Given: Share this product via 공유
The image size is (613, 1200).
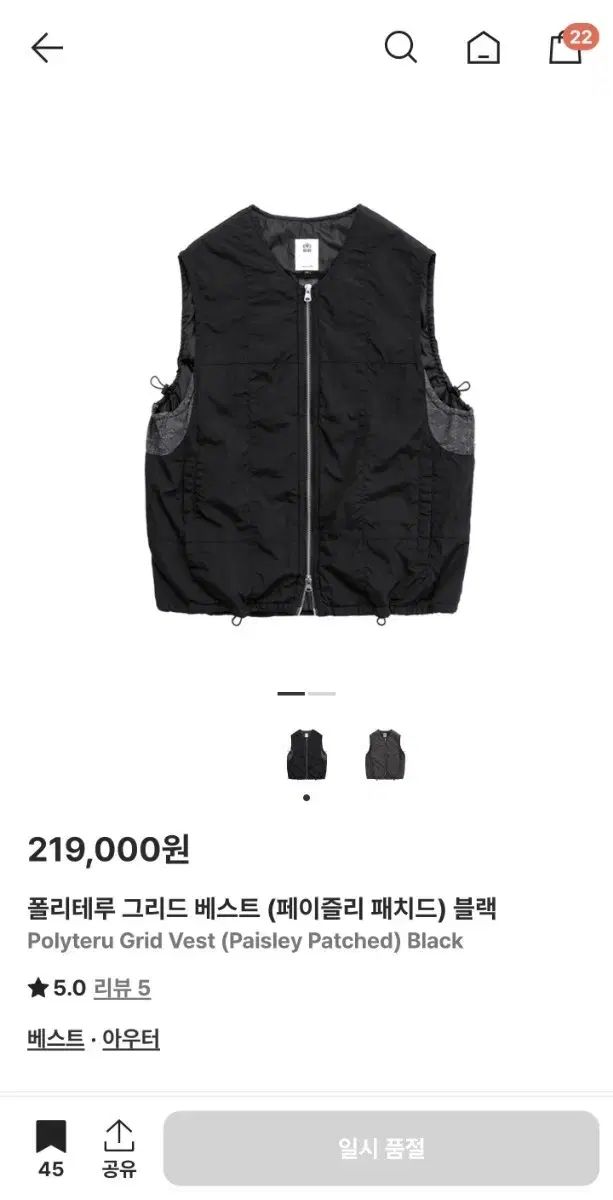Looking at the screenshot, I should tap(118, 1147).
